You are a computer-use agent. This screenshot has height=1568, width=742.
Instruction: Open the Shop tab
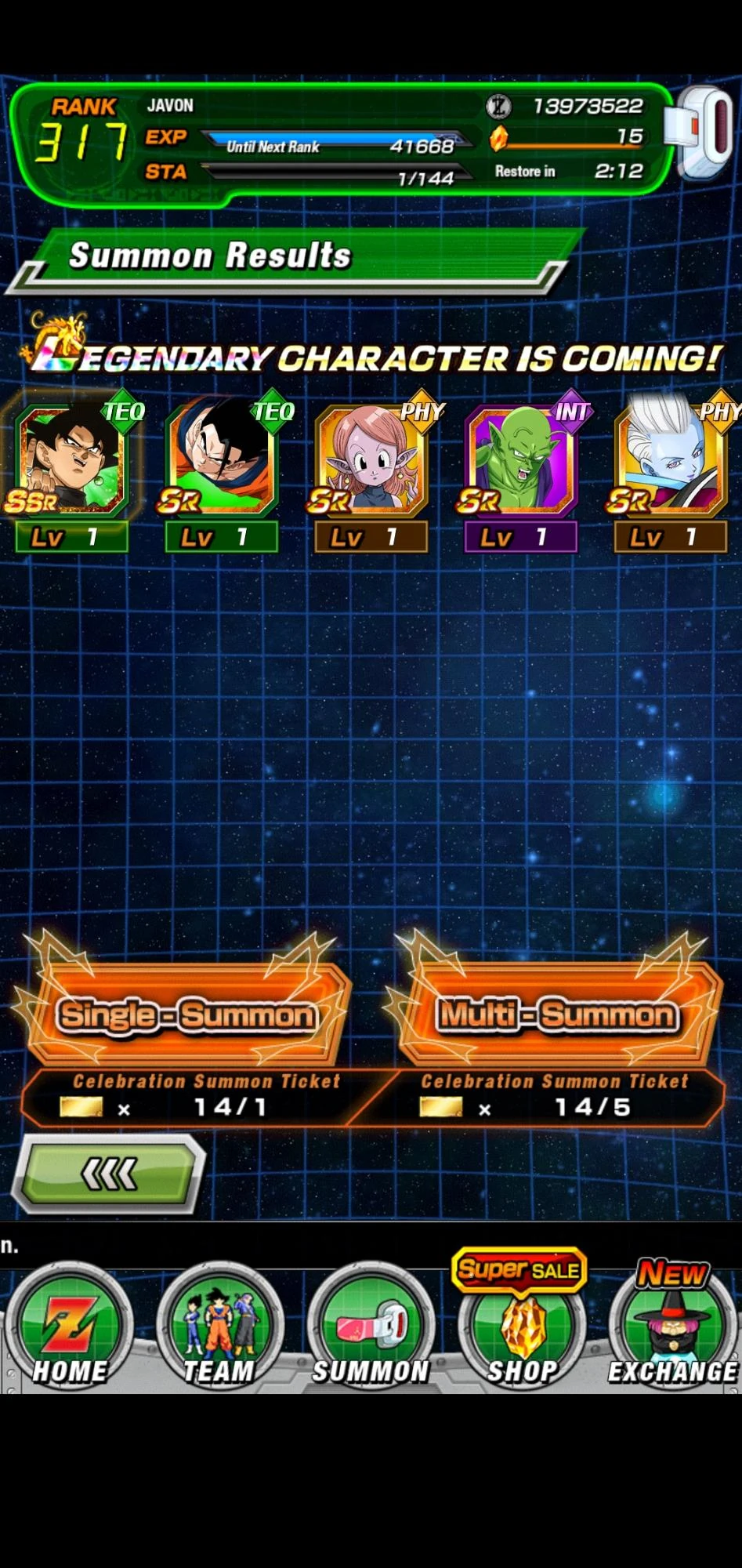pyautogui.click(x=521, y=1330)
